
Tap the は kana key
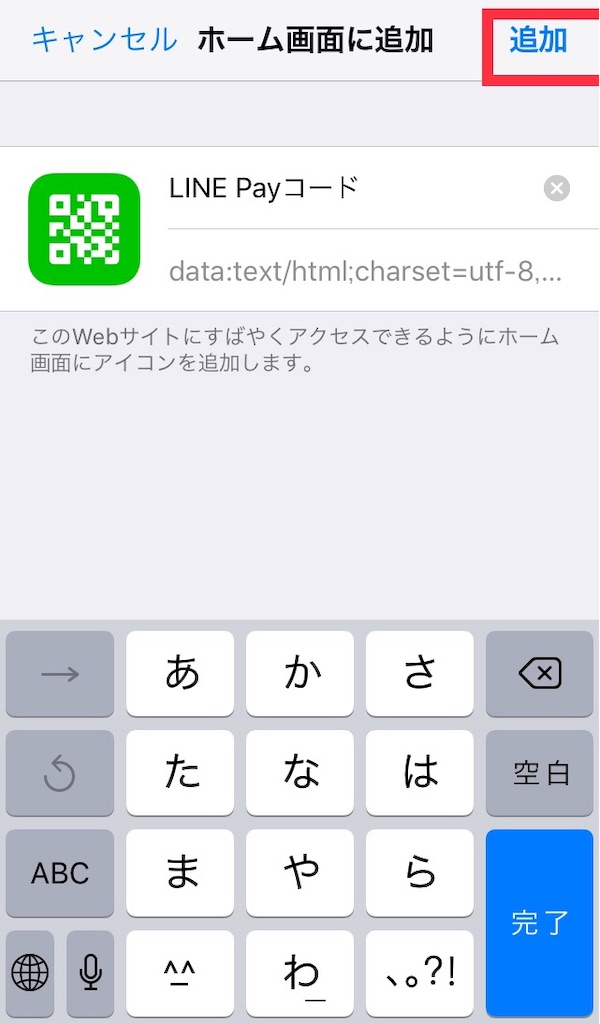coord(420,772)
